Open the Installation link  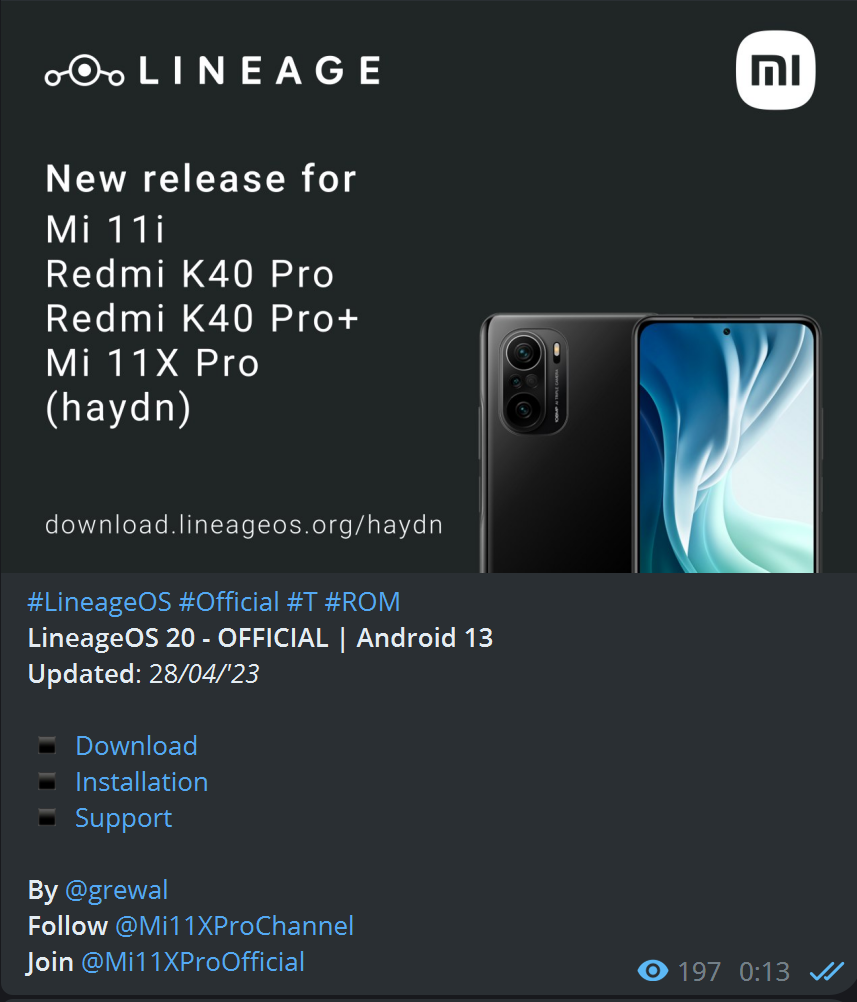coord(141,782)
